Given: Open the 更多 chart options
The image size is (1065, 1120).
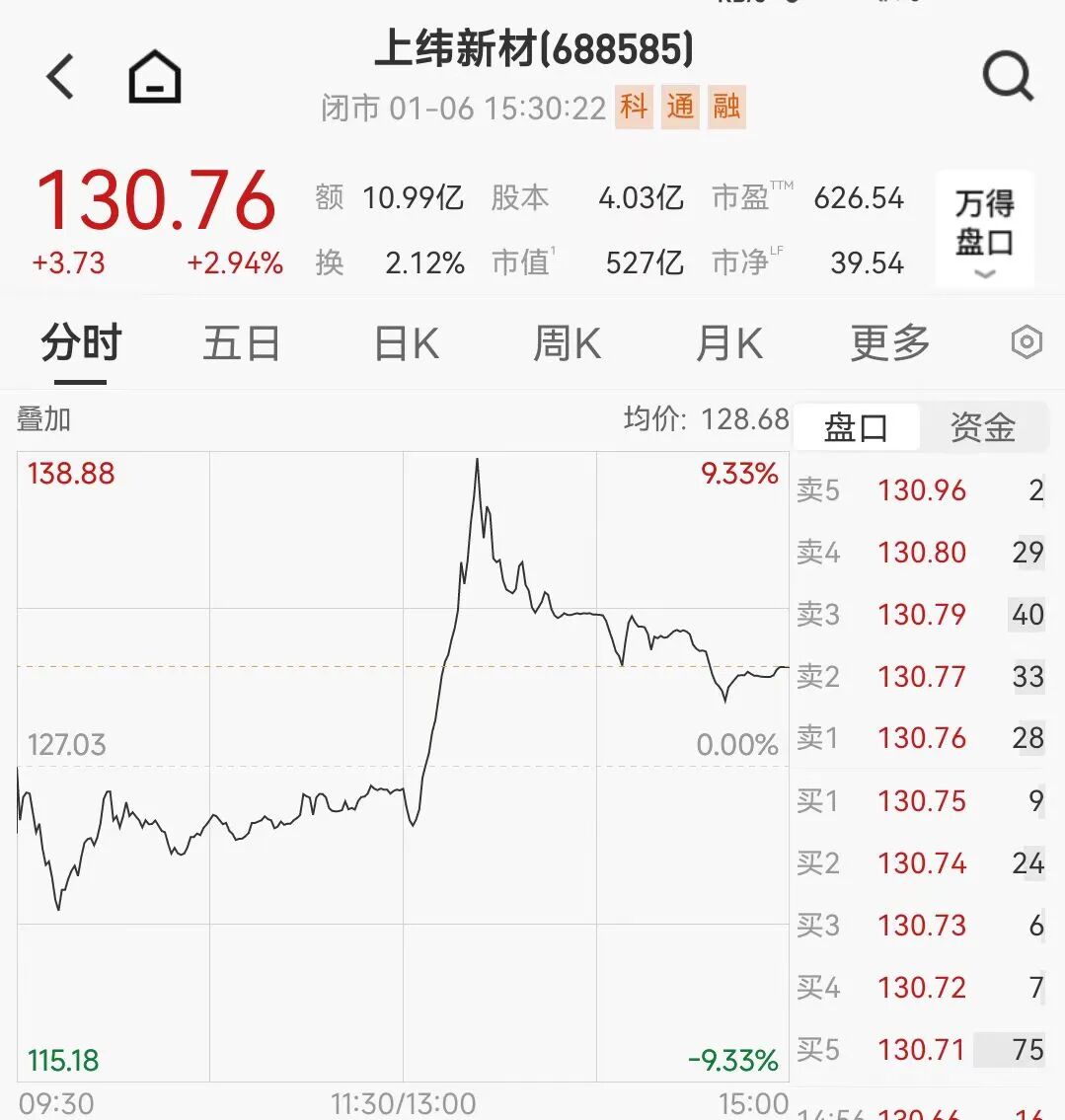Looking at the screenshot, I should click(x=890, y=343).
